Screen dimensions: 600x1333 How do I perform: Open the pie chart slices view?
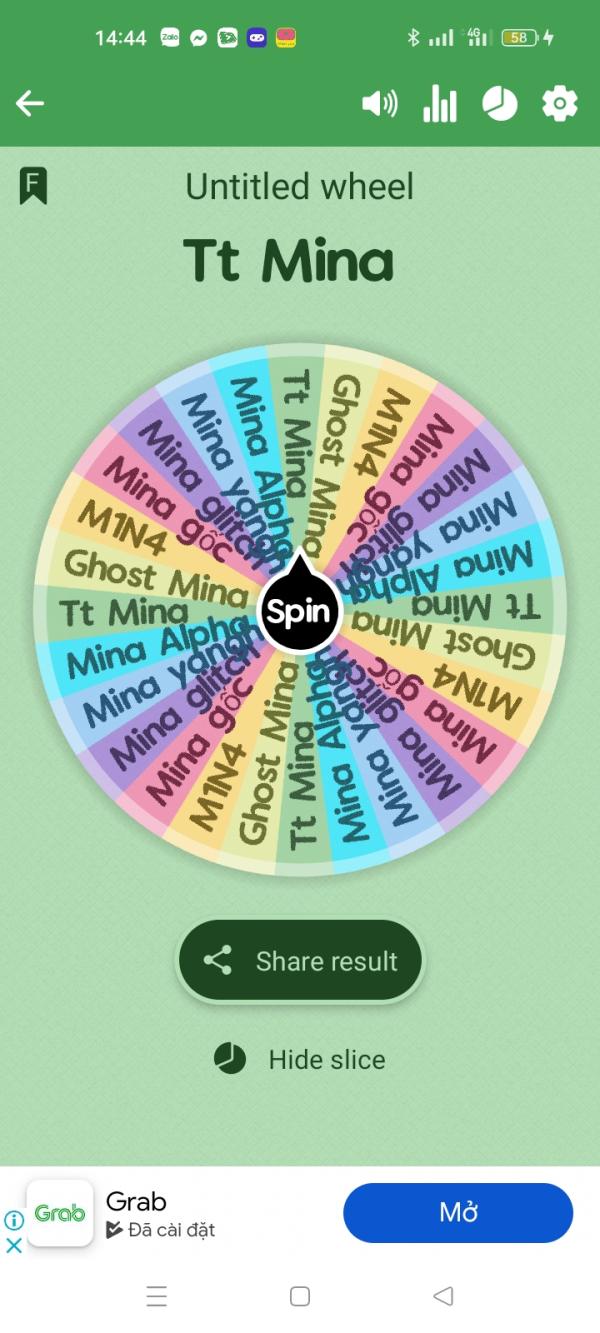coord(500,103)
